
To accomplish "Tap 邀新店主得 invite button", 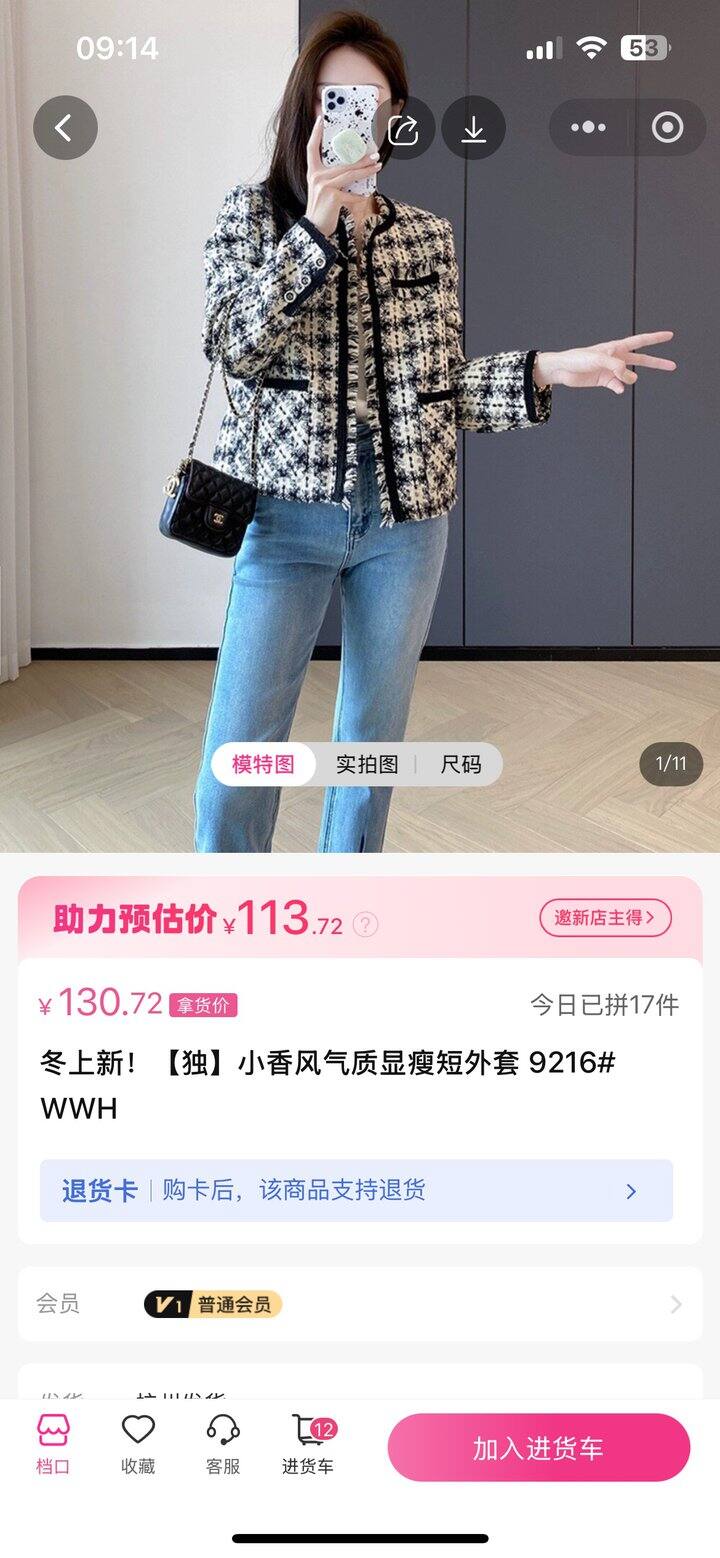I will click(605, 917).
